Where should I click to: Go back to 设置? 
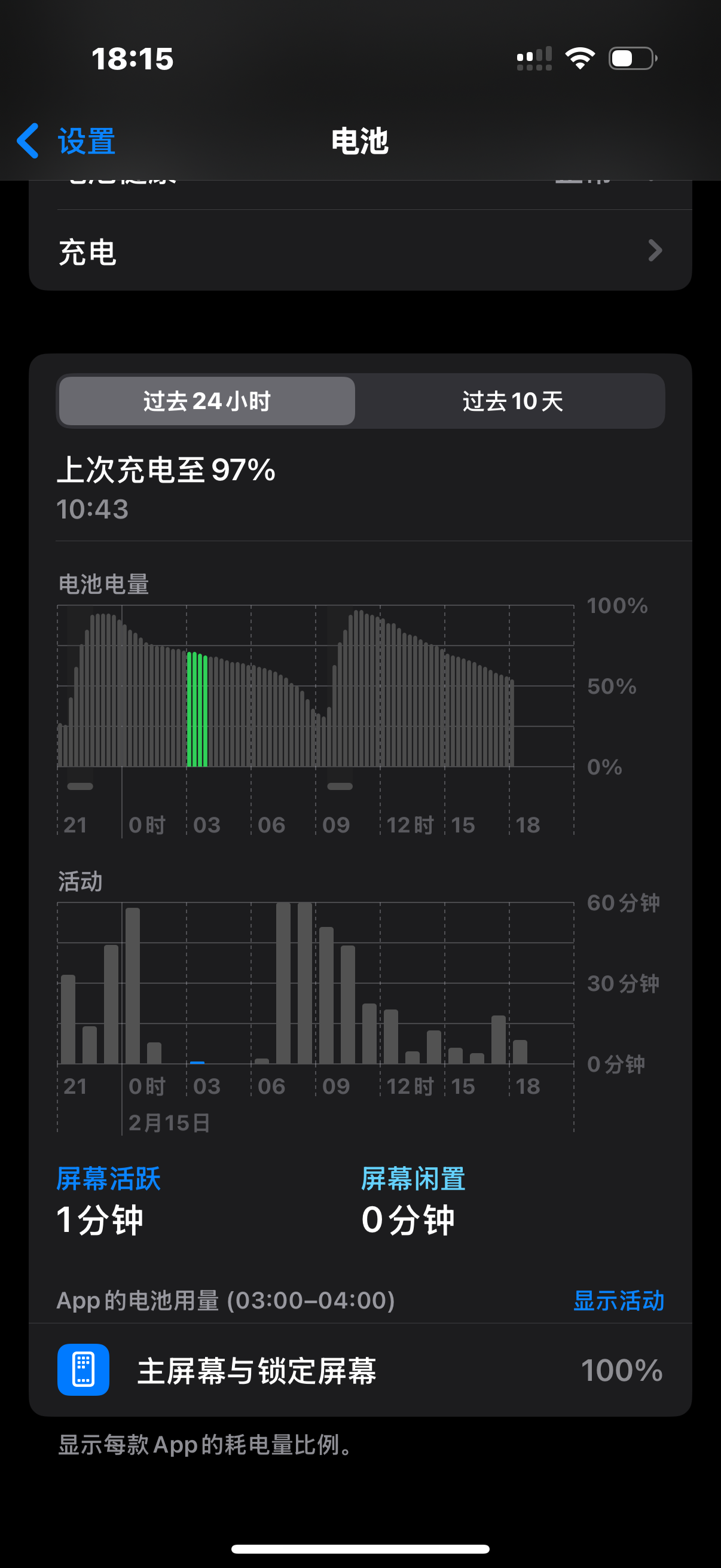[66, 141]
